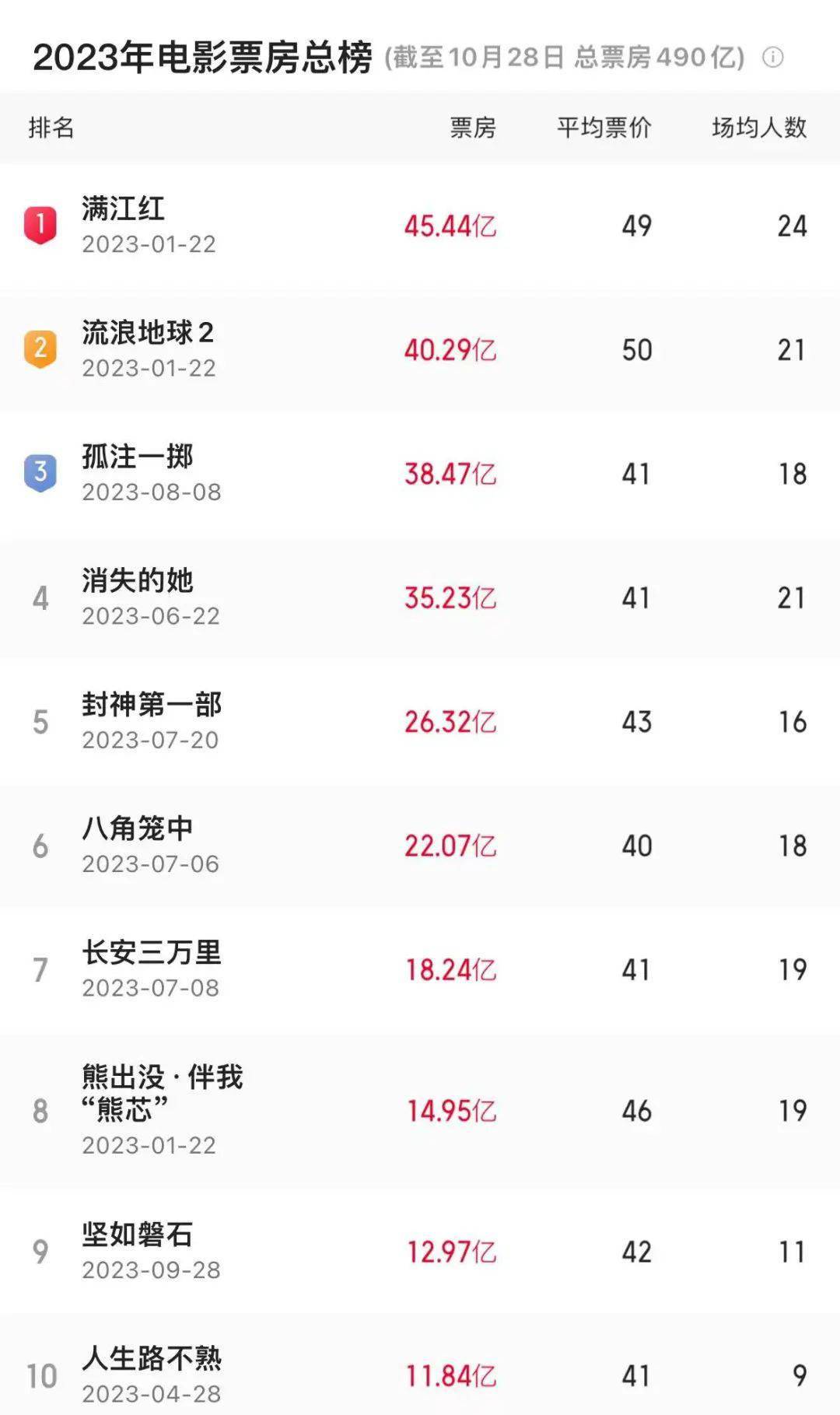Screen dimensions: 840x1415
Task: Open 消失的她 box office details
Action: (138, 581)
